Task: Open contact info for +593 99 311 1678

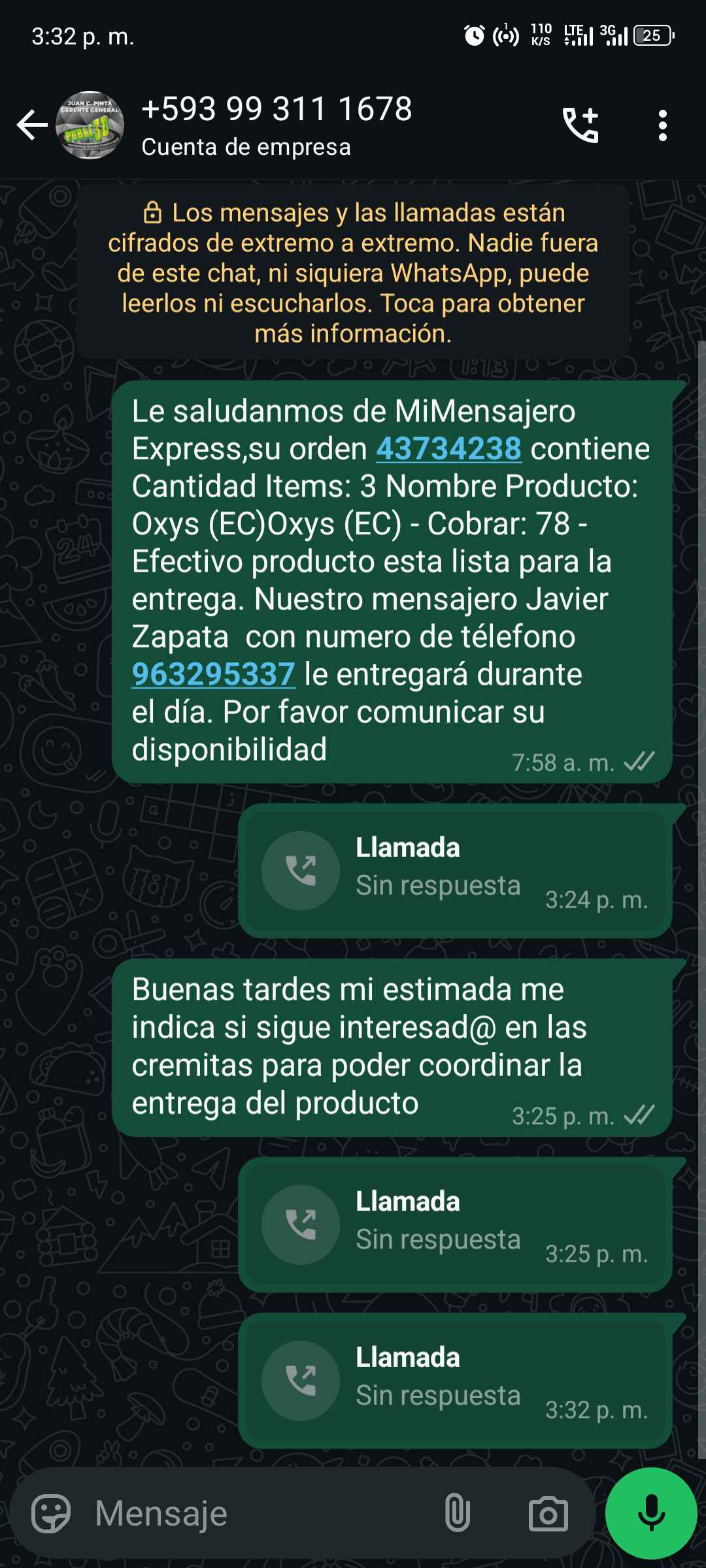Action: pos(277,125)
